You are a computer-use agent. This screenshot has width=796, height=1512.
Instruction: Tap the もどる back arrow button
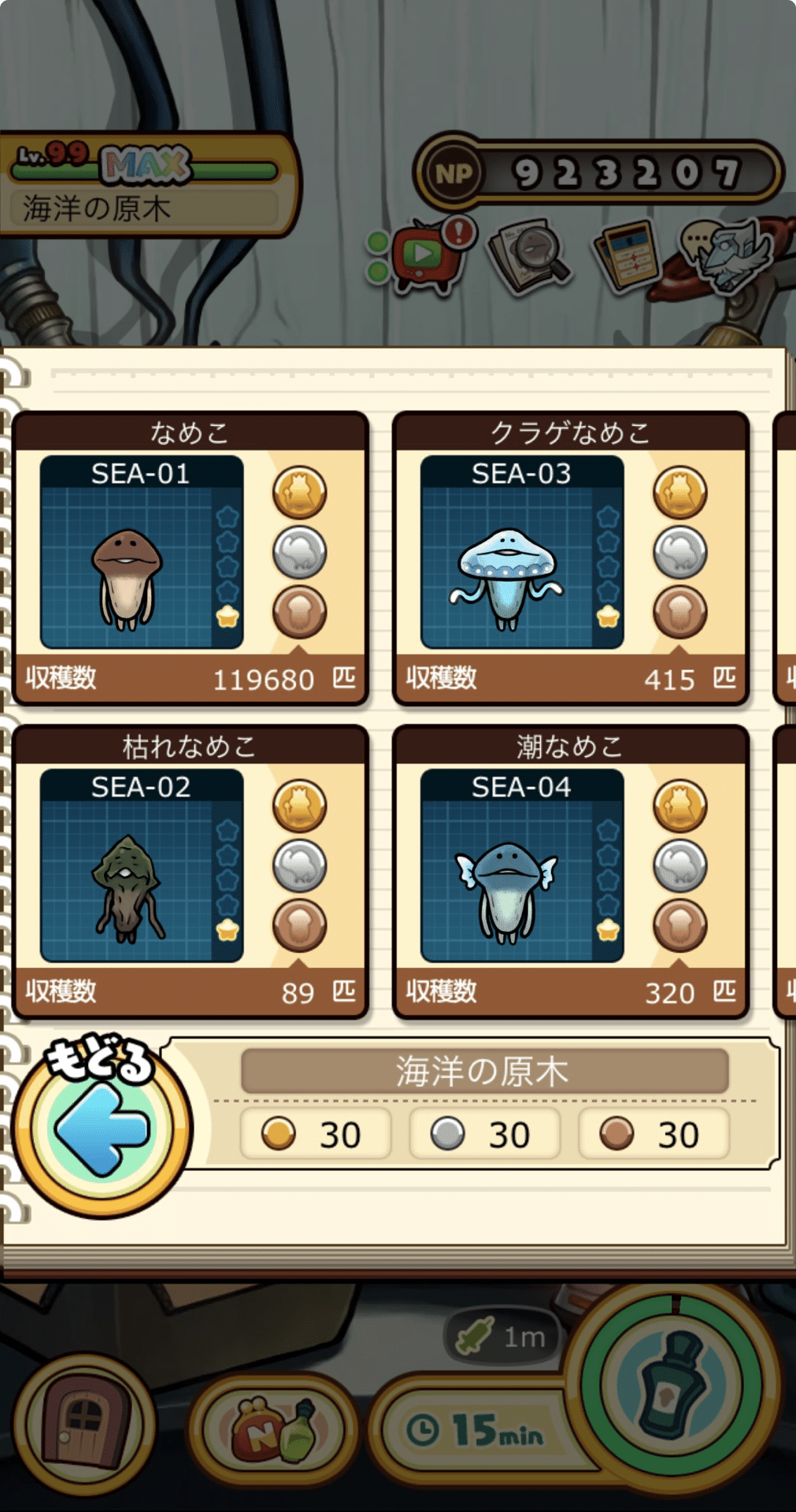coord(101,1128)
